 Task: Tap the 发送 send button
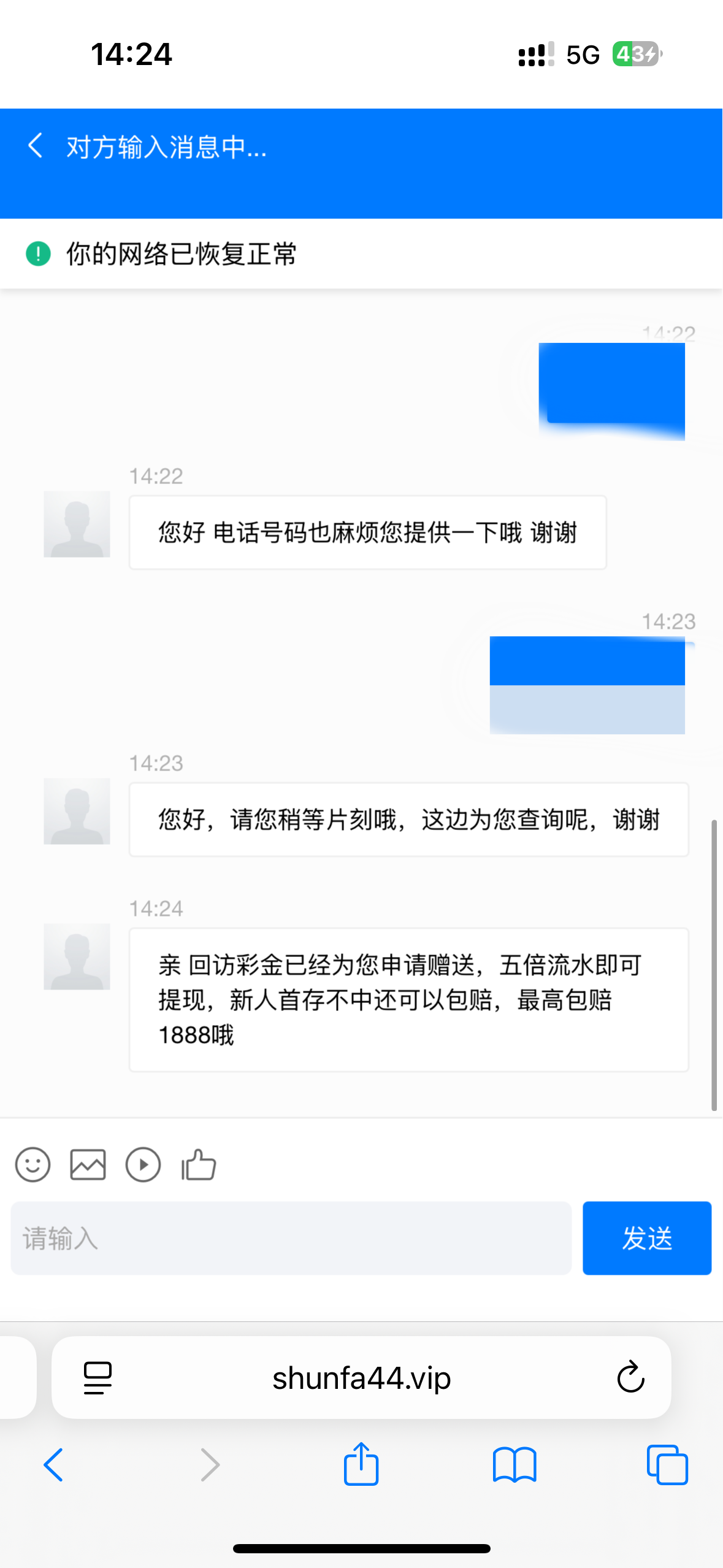coord(646,1237)
